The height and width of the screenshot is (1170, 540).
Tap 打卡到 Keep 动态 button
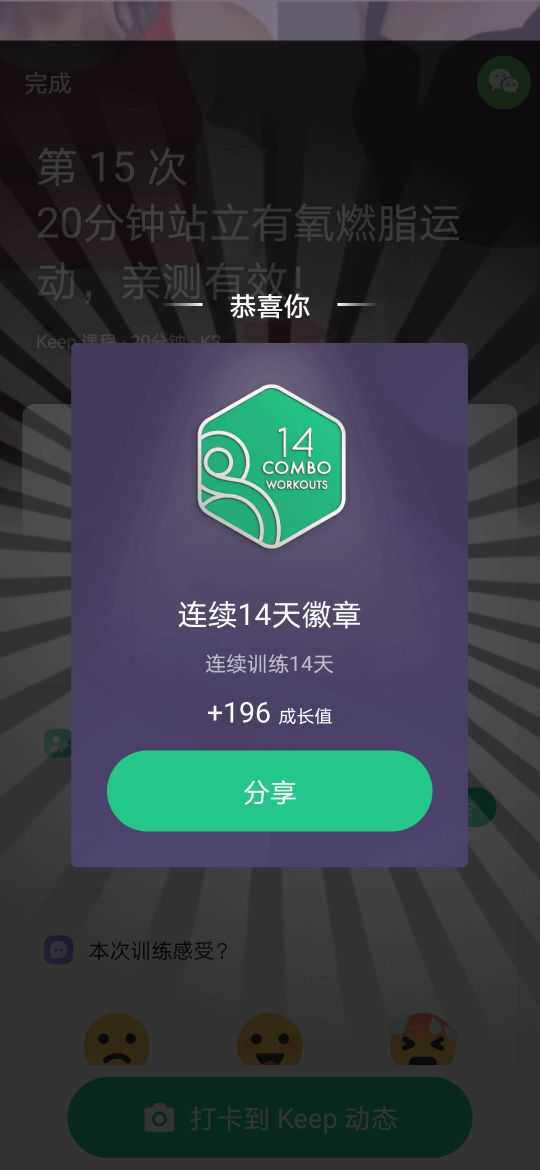(269, 1118)
